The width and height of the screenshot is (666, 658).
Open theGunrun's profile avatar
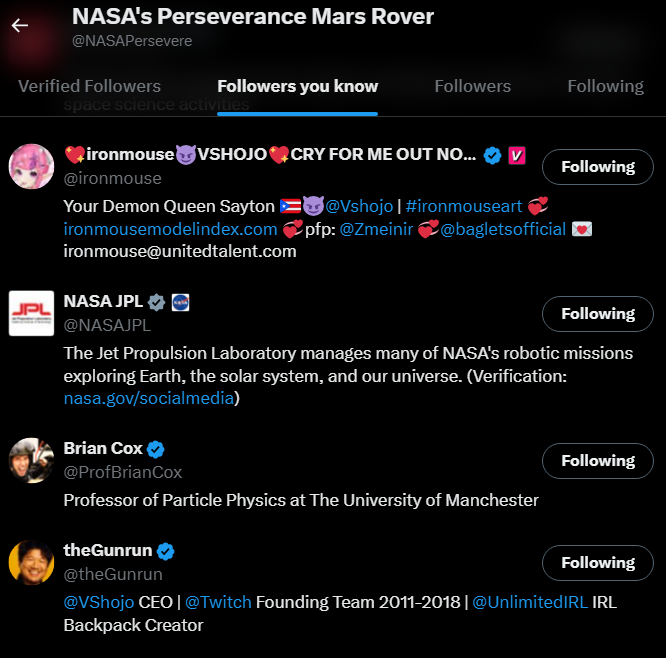pos(32,562)
